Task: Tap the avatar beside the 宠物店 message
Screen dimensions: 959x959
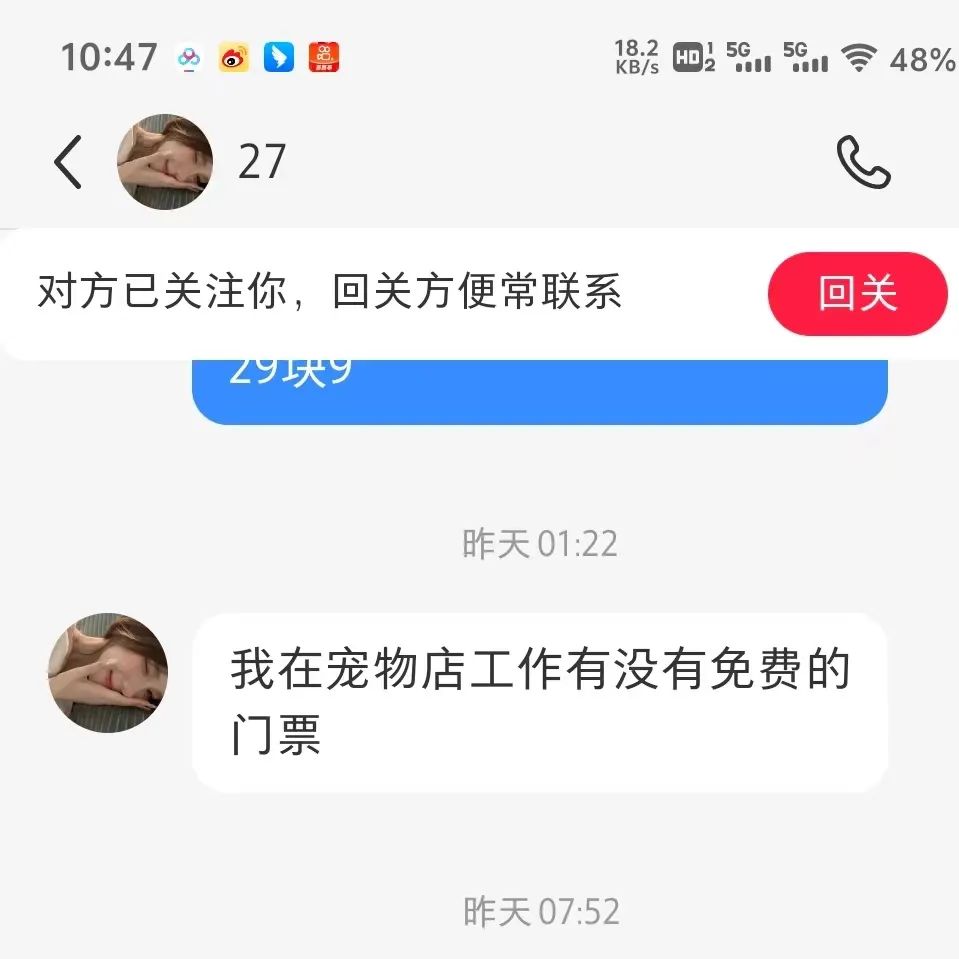Action: pos(108,673)
